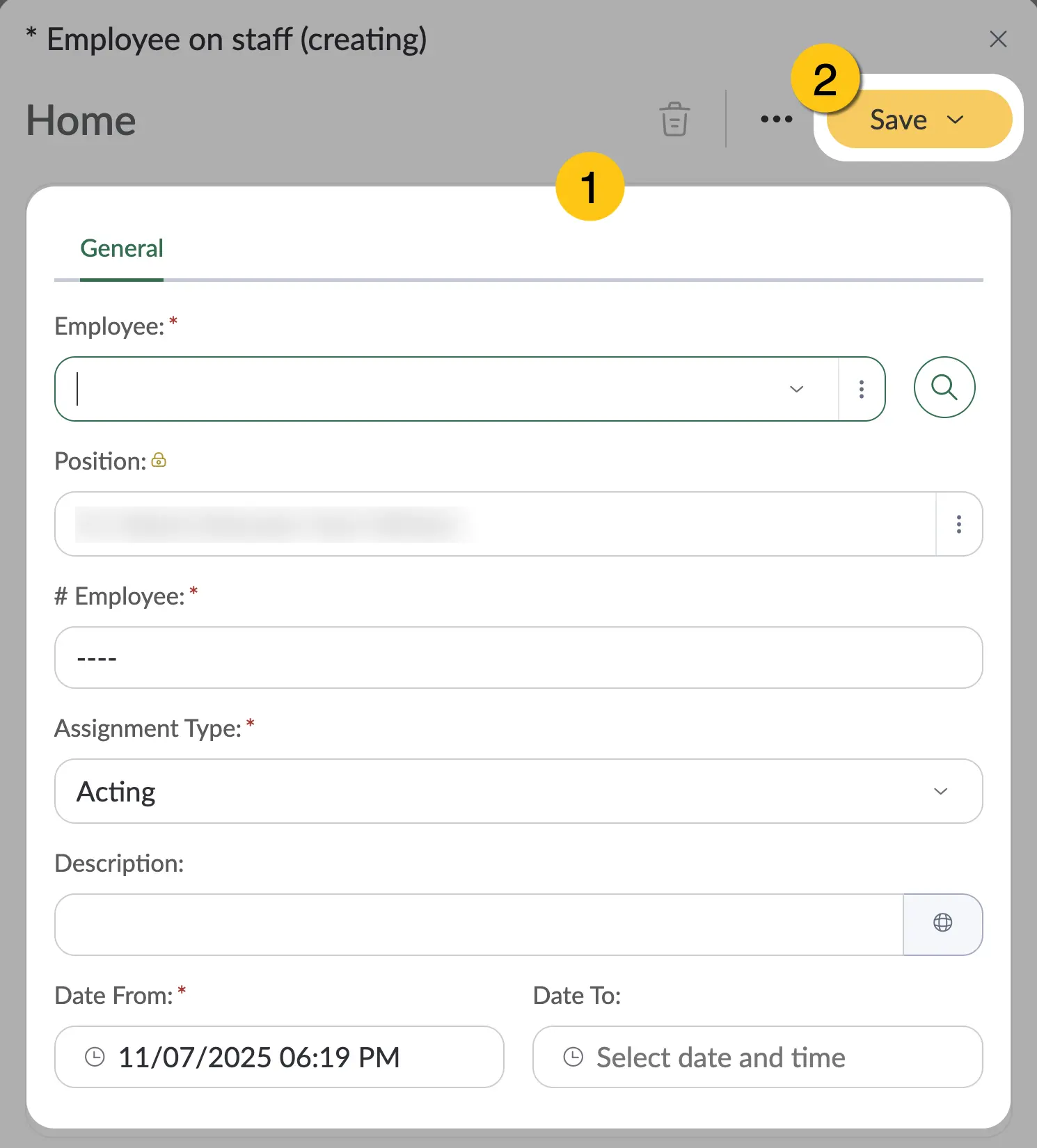Focus the # Employee number field
This screenshot has width=1037, height=1148.
tap(518, 657)
